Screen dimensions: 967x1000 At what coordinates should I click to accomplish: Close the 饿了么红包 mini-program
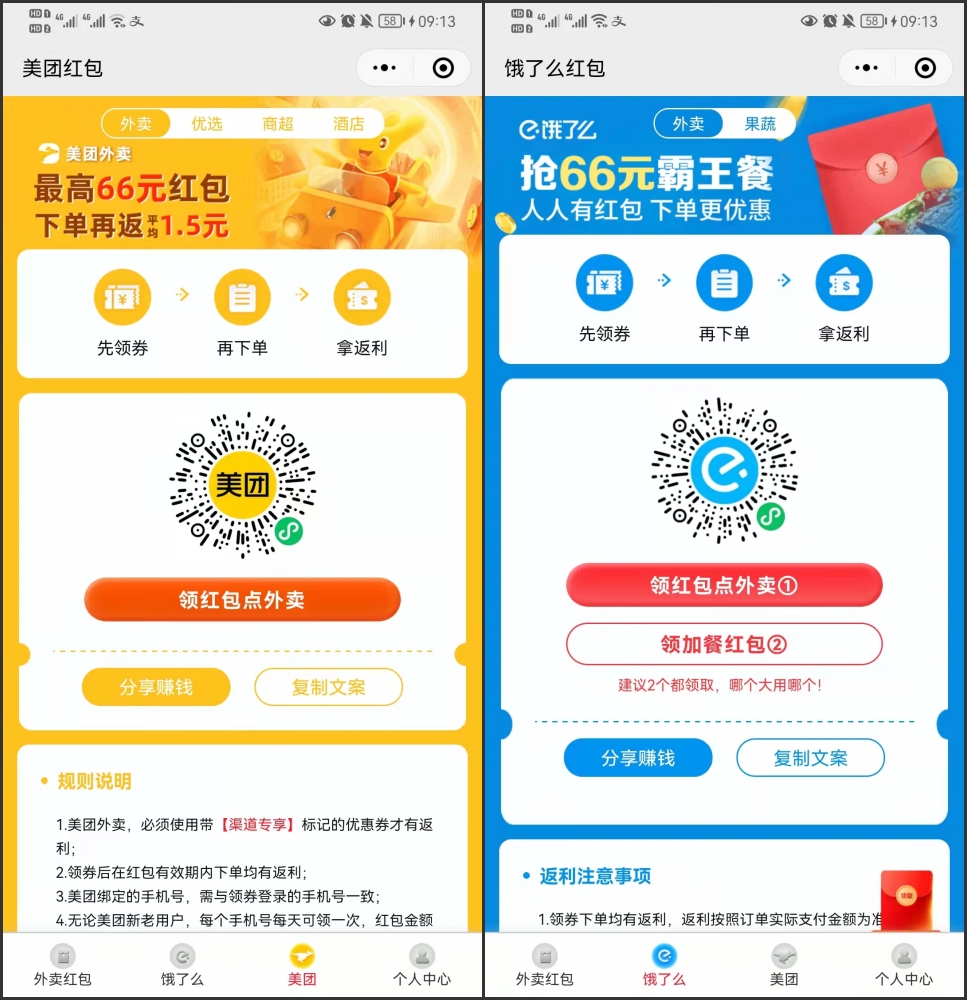coord(925,68)
